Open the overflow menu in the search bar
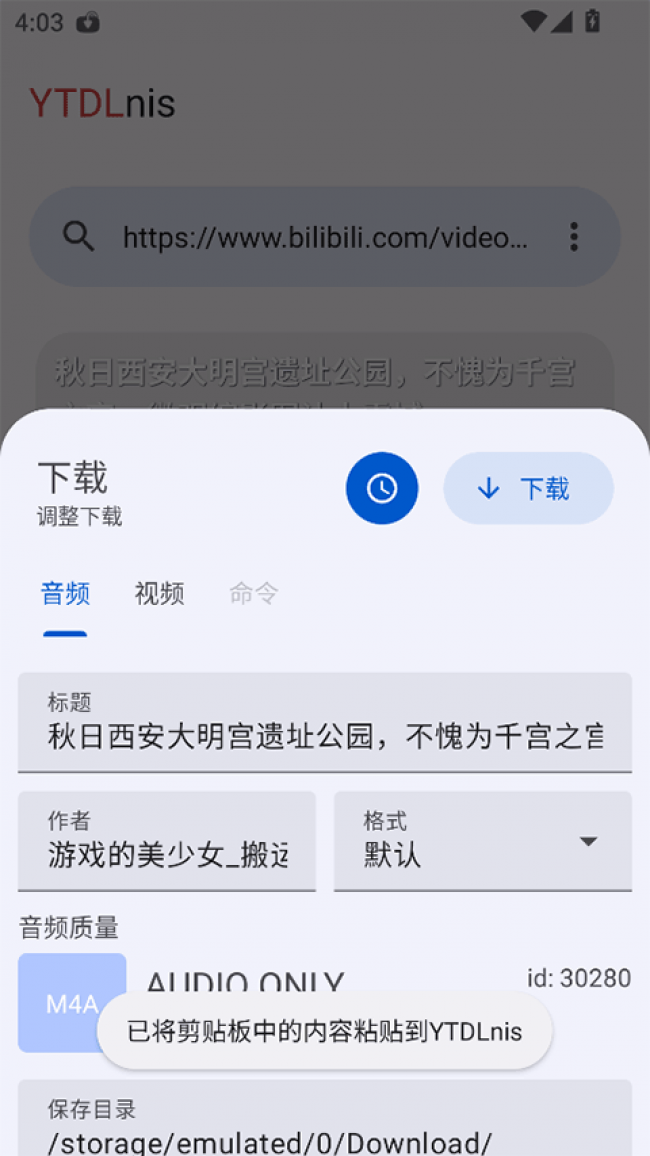Screen dimensions: 650x1156 point(573,237)
